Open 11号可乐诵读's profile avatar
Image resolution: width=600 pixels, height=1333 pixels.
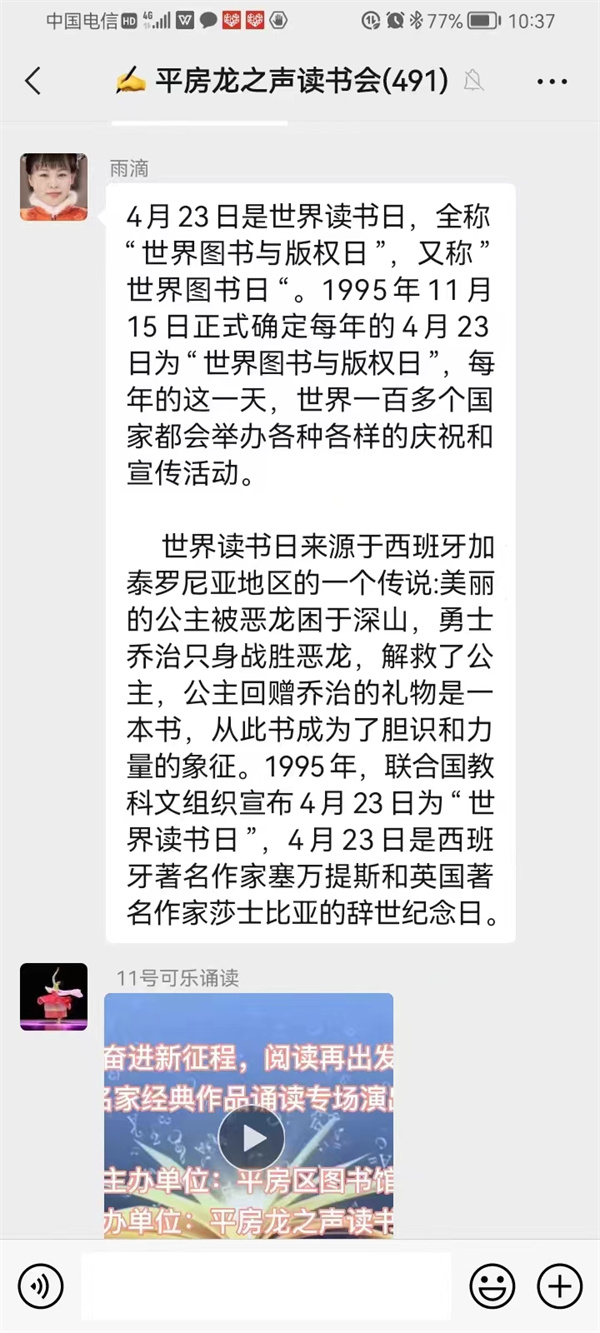tap(54, 996)
